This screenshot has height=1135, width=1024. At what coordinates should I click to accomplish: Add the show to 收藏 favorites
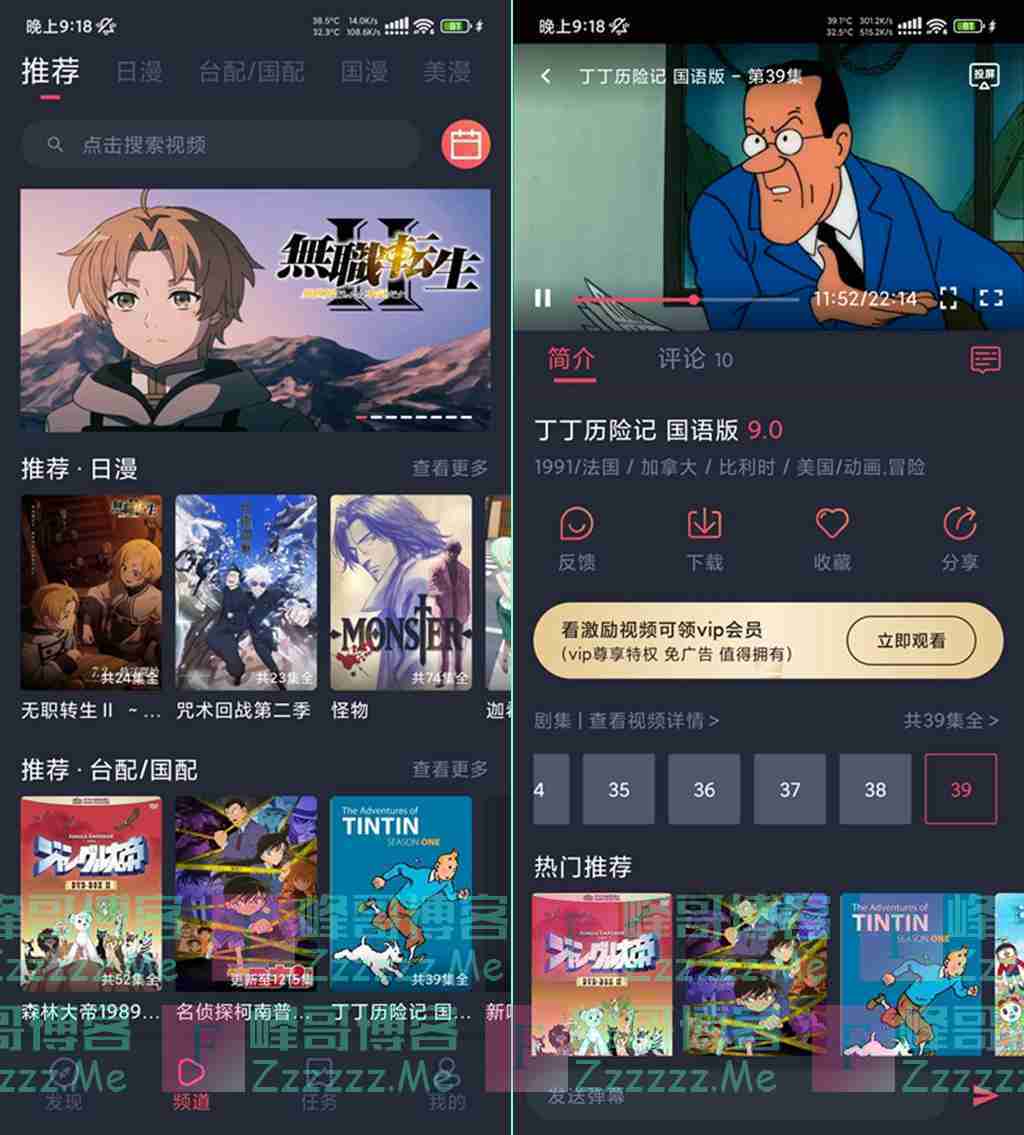coord(832,538)
